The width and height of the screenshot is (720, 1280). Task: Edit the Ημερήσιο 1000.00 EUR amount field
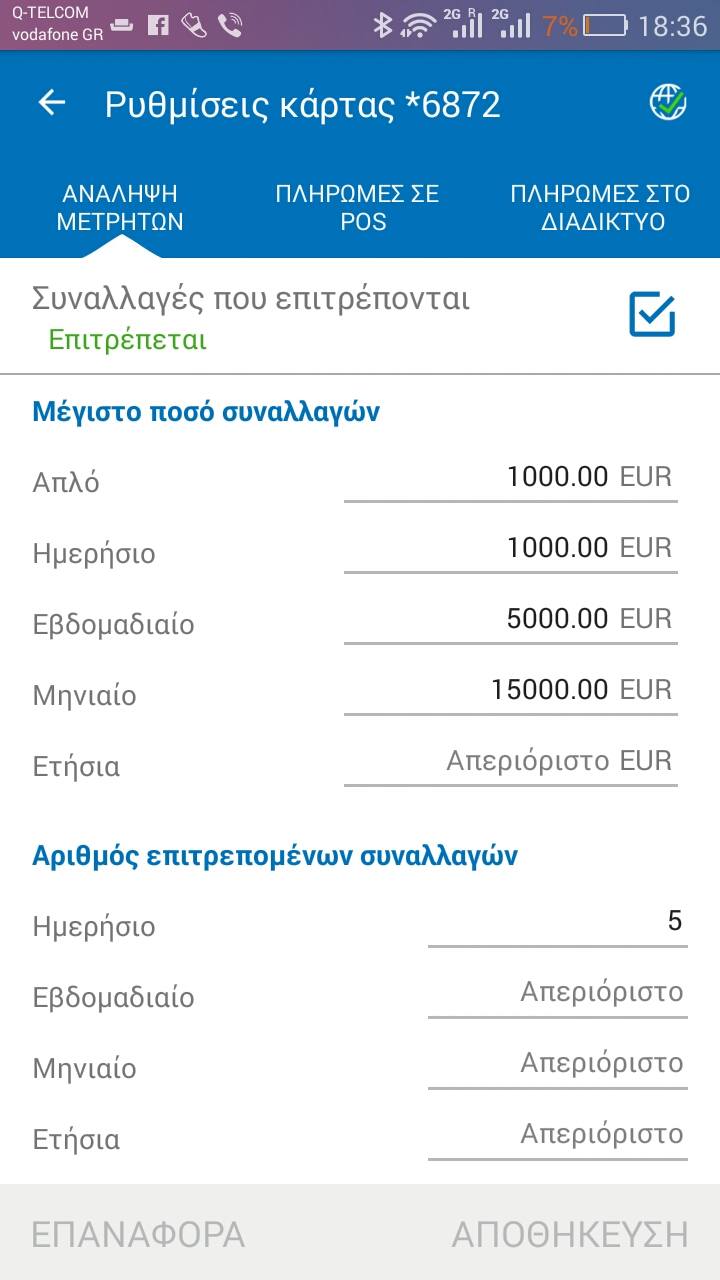(x=511, y=550)
